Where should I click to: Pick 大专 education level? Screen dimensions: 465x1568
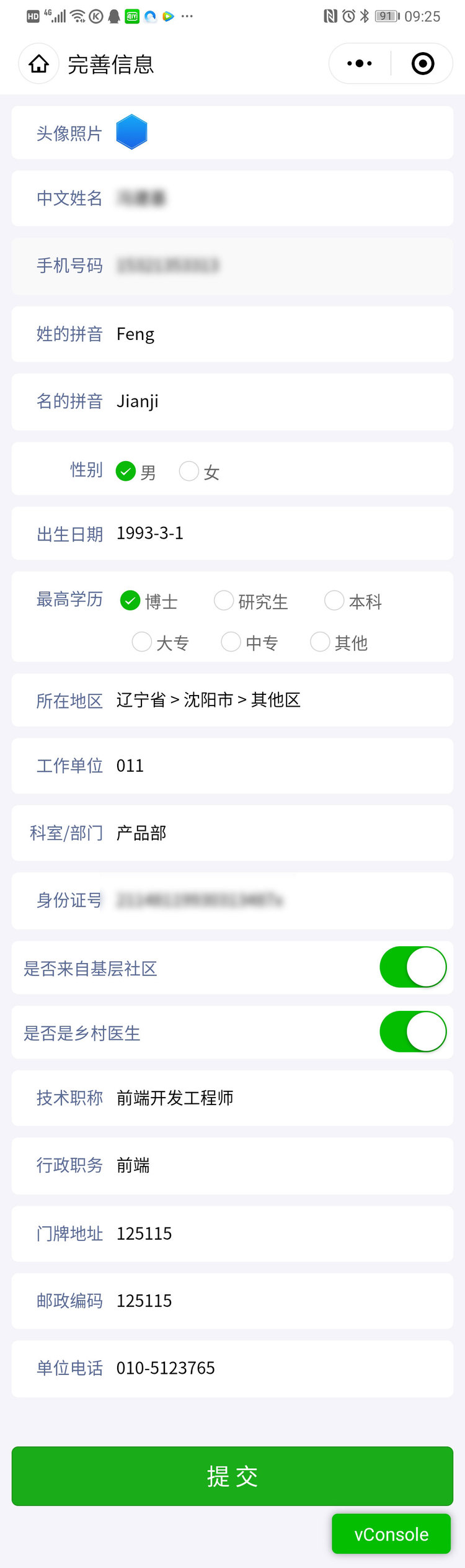[142, 642]
